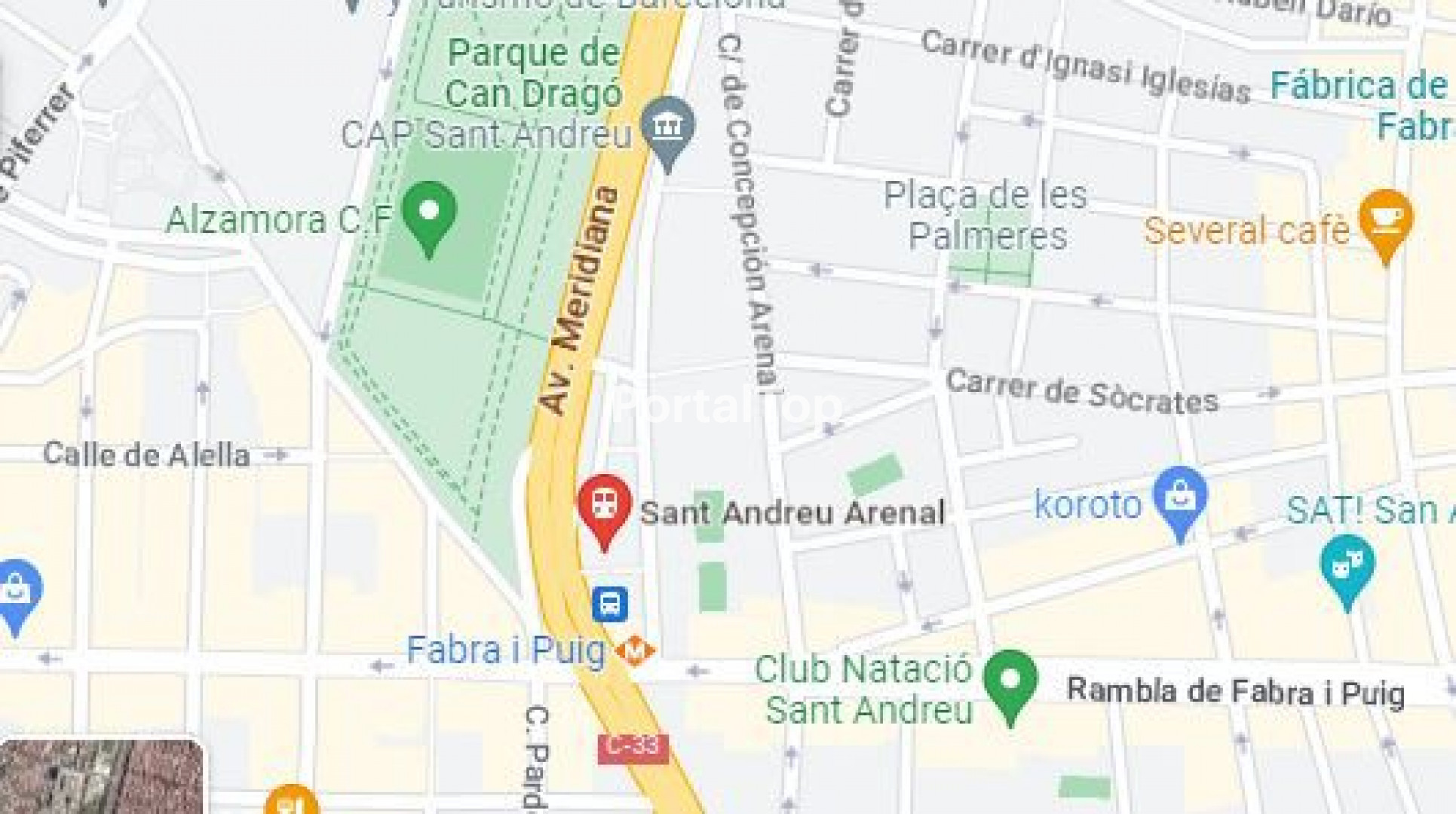
Task: Tap the Fabra i Puig metro icon
Action: pyautogui.click(x=635, y=650)
